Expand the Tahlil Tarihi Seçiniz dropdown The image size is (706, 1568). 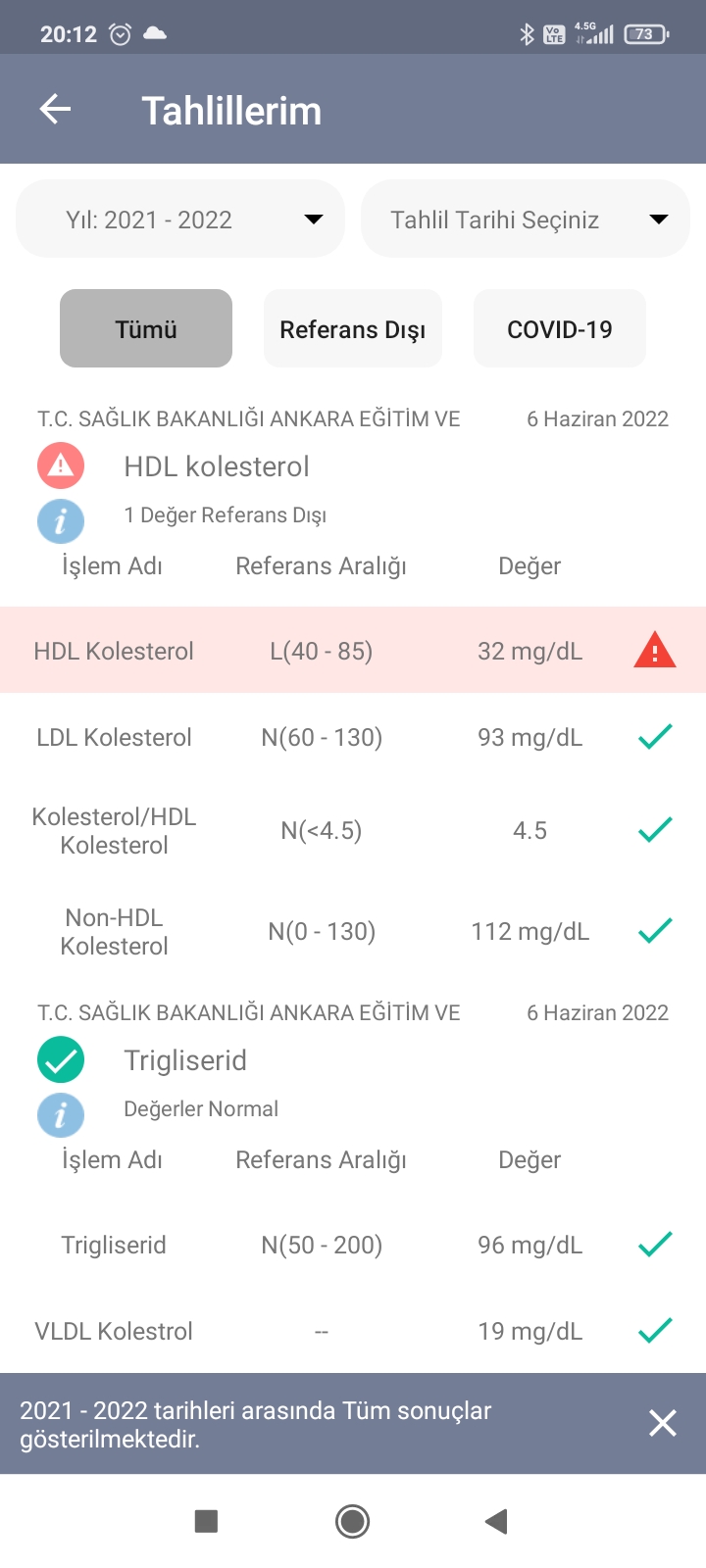click(x=526, y=219)
